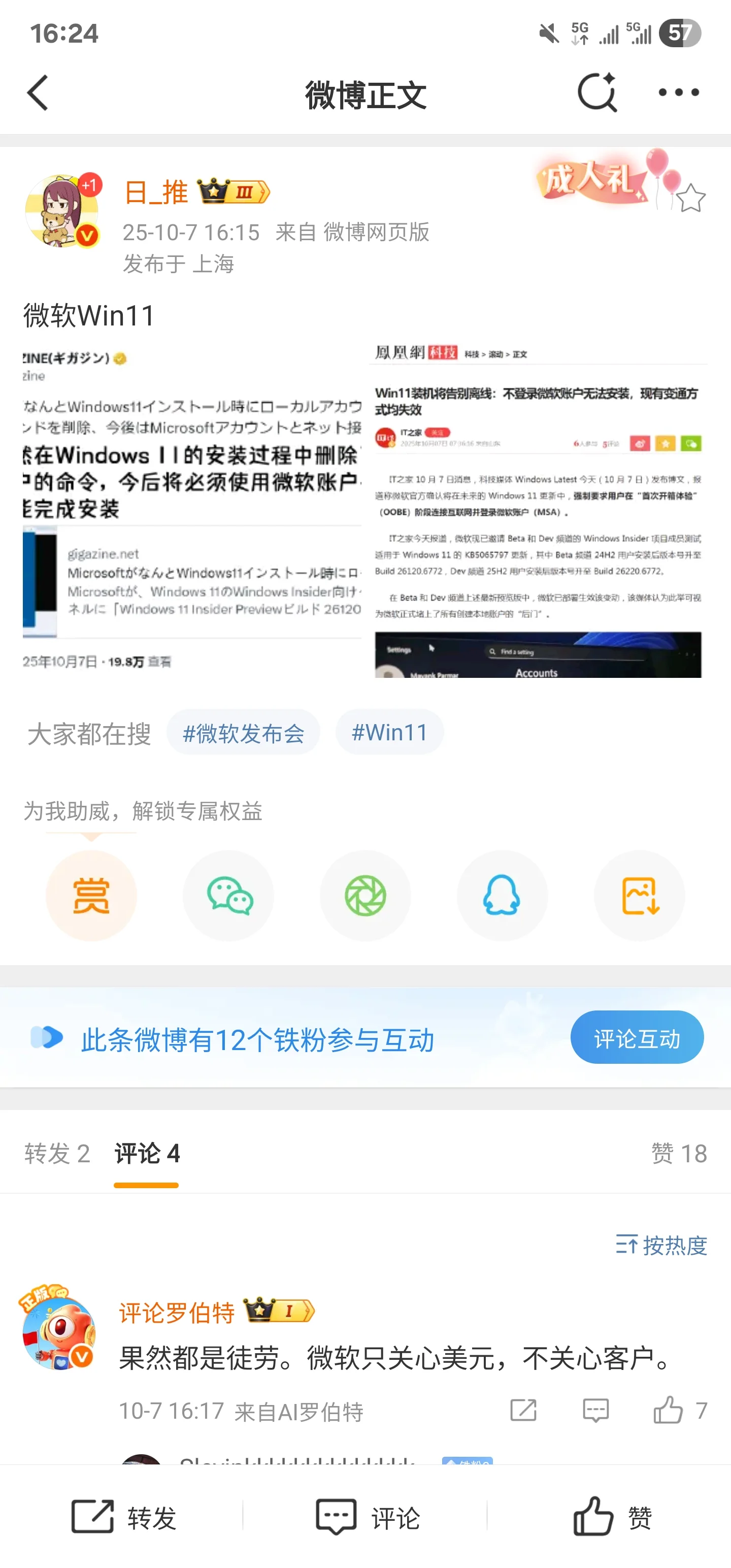Open the #Win11 hashtag chip
Viewport: 731px width, 1568px height.
click(389, 732)
